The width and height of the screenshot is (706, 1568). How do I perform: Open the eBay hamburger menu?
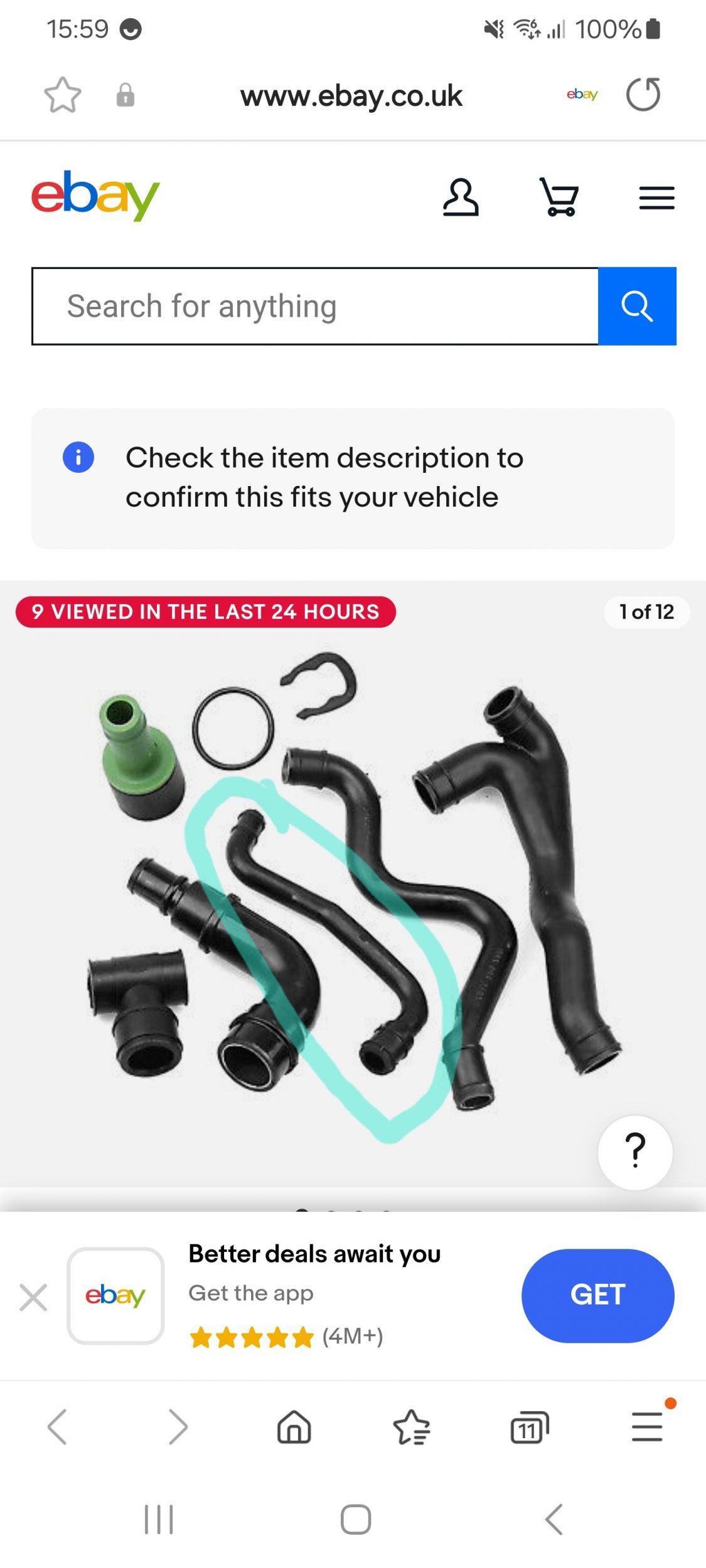(656, 198)
